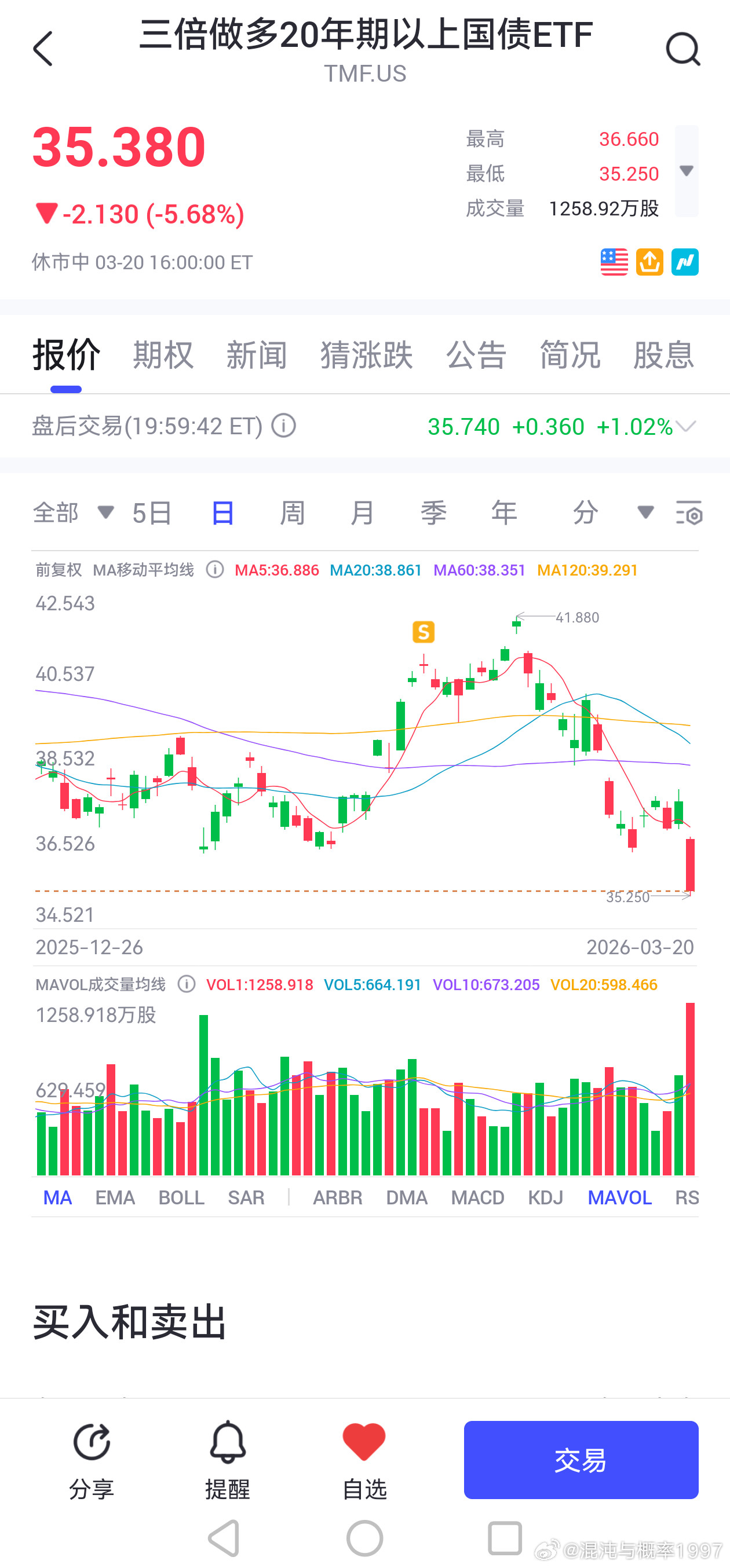Screen dimensions: 730x1568
Task: Click the orange upgrade icon near the flag
Action: (x=649, y=262)
